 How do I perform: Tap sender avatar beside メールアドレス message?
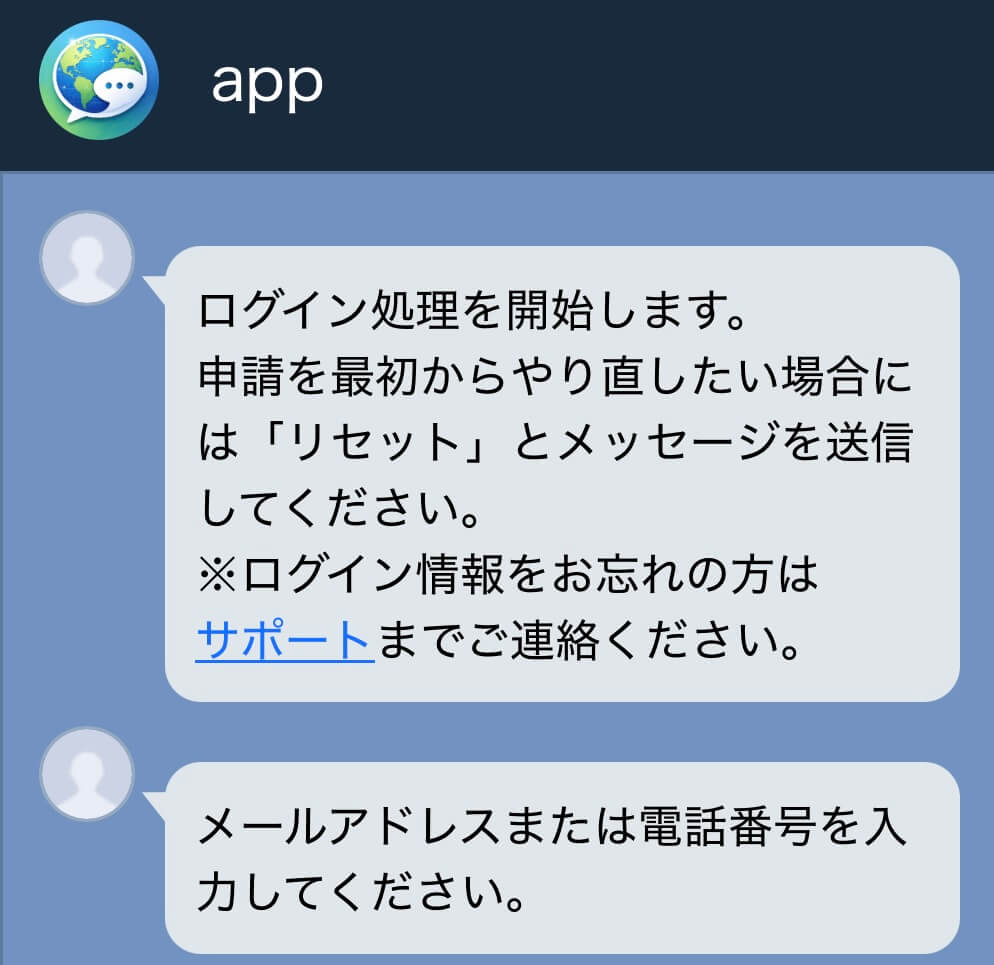[x=87, y=774]
